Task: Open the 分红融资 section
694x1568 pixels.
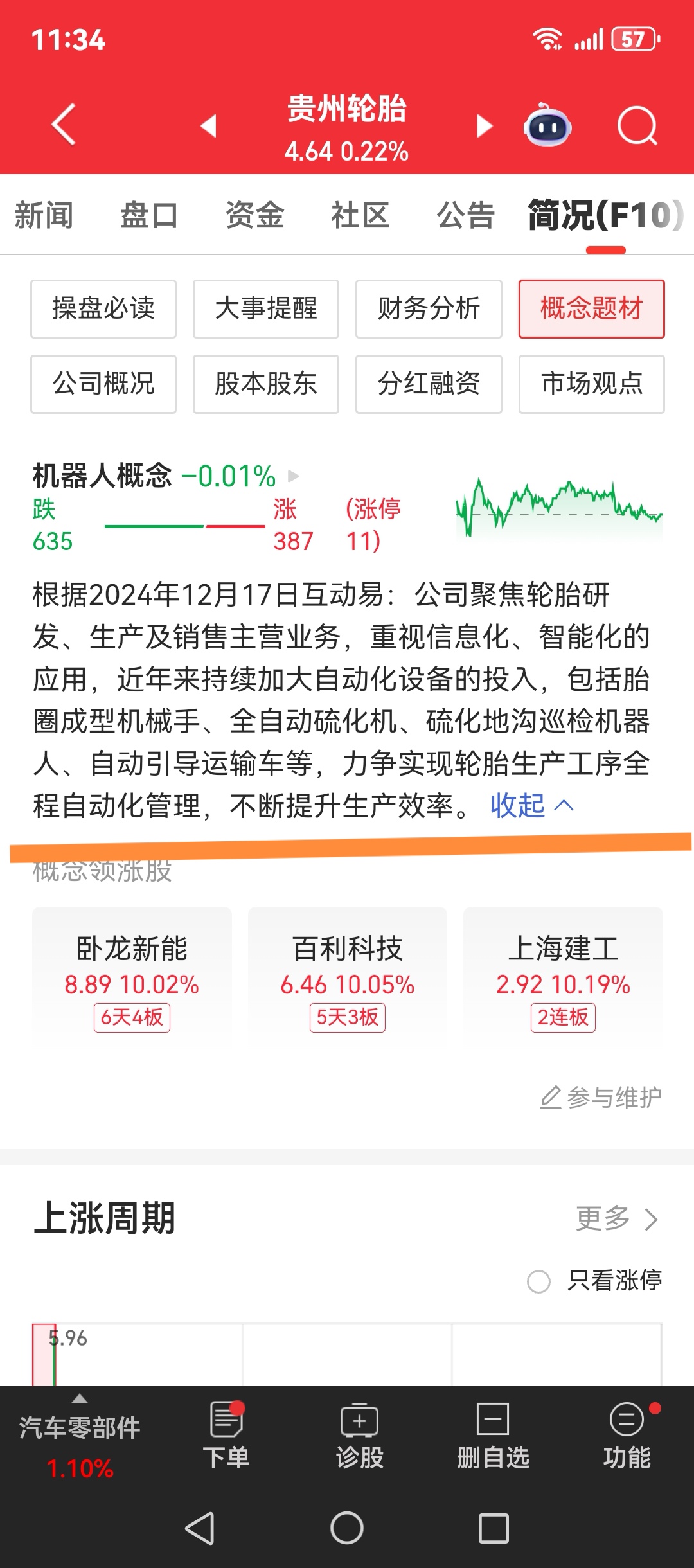Action: point(429,384)
